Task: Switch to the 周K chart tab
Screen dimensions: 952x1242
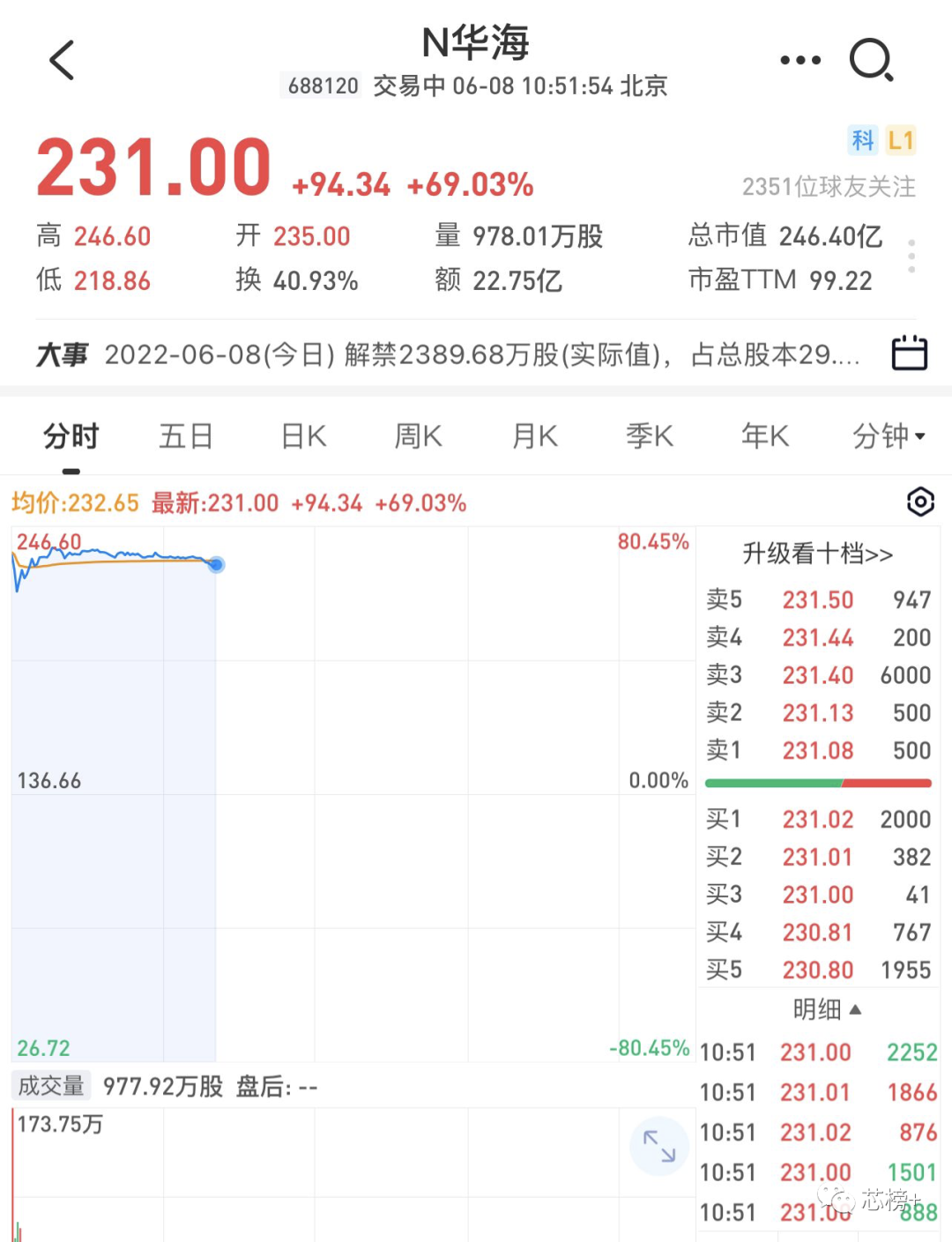Action: 419,436
